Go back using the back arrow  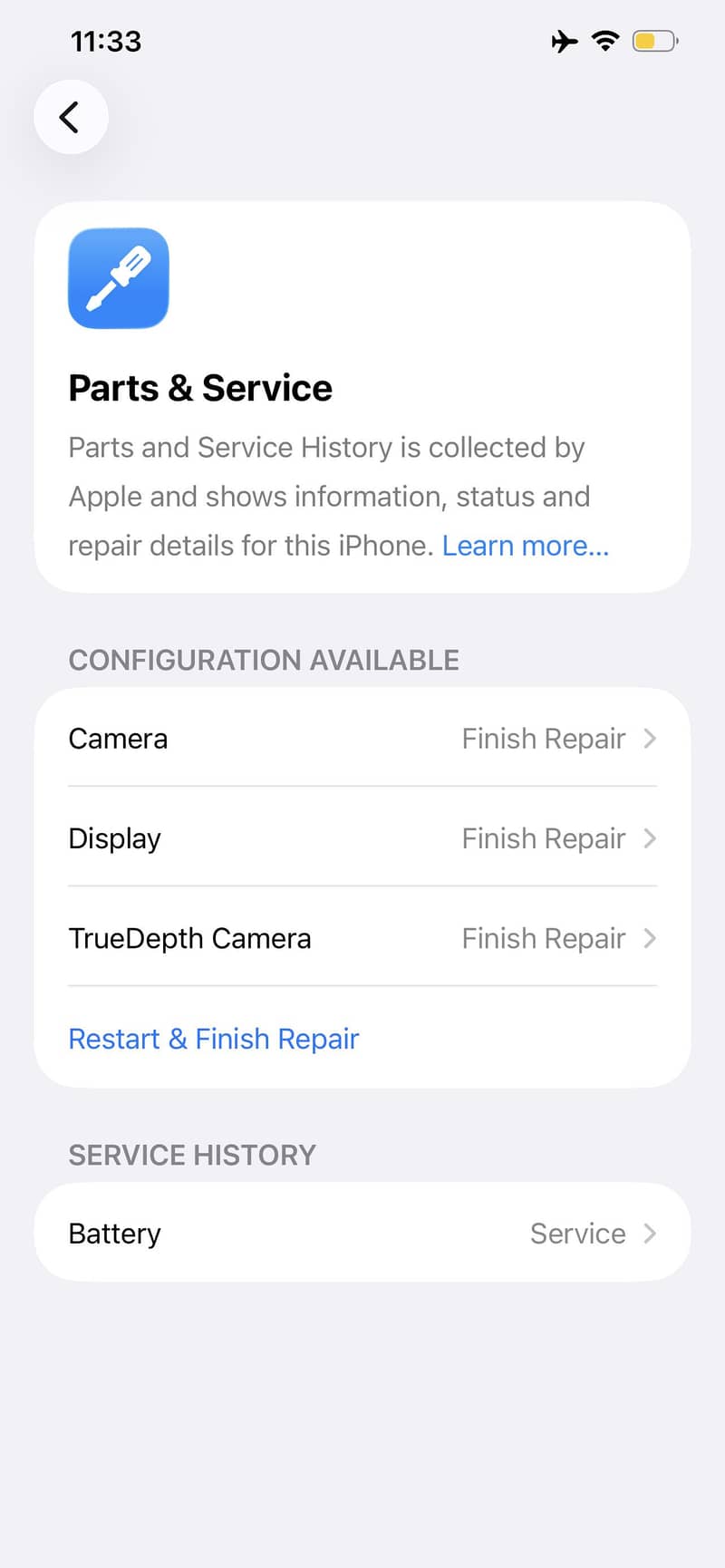coord(71,117)
